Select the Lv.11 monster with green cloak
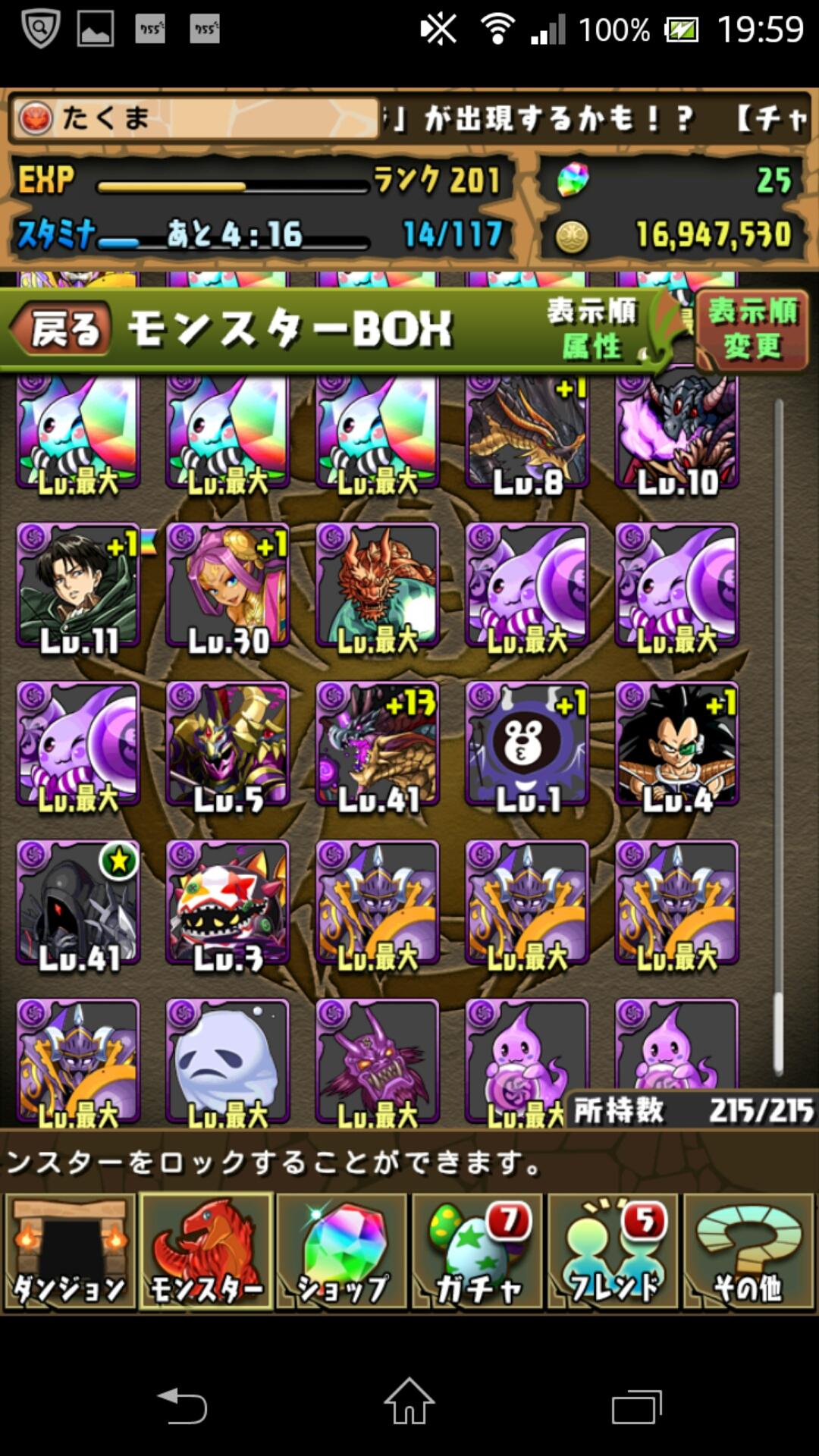This screenshot has width=819, height=1456. point(78,585)
